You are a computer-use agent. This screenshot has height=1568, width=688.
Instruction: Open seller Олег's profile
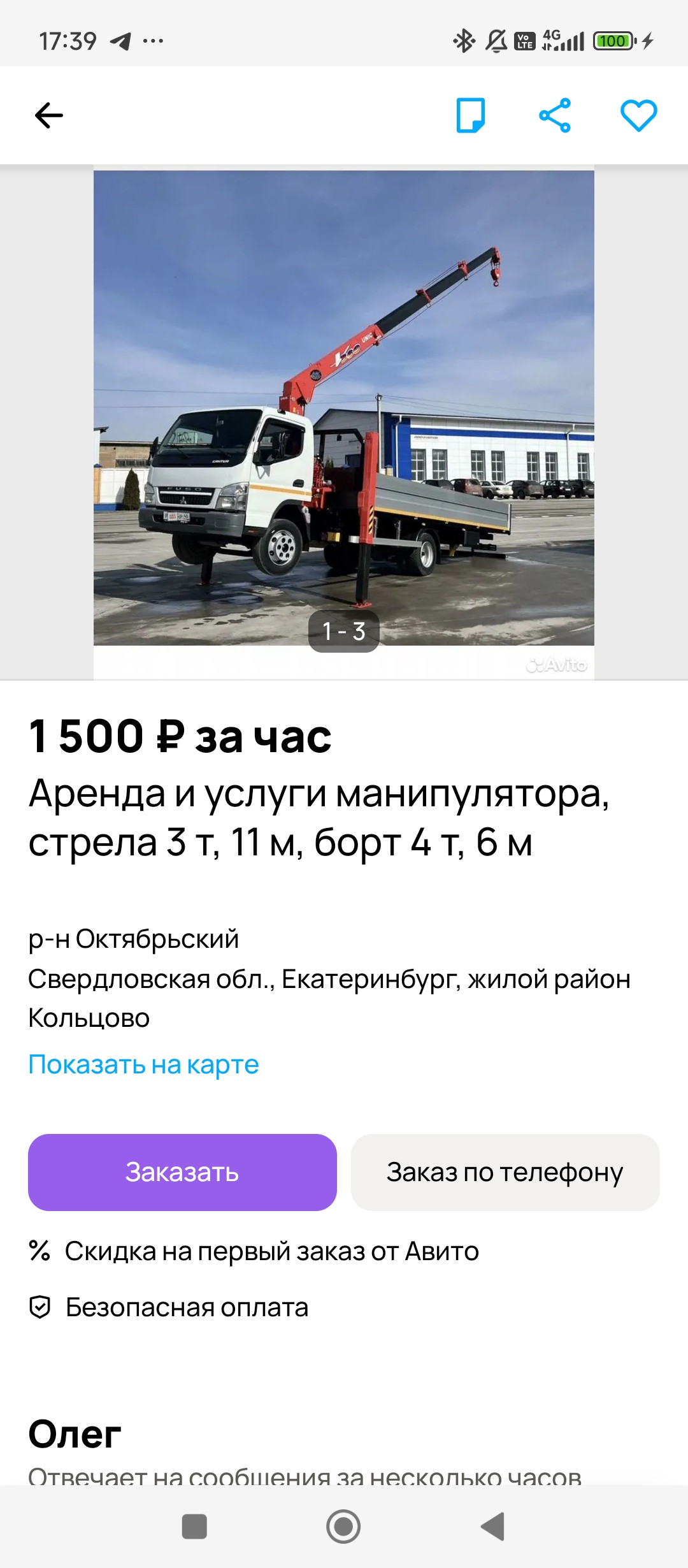point(75,1435)
